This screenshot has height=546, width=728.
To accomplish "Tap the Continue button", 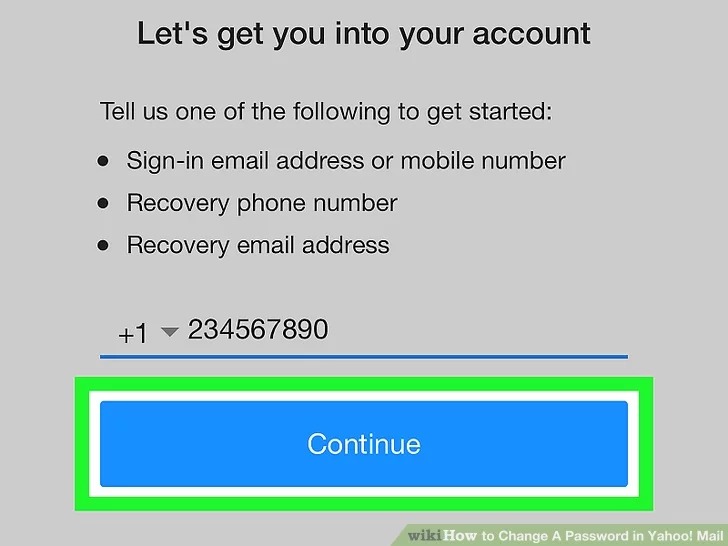I will (364, 444).
